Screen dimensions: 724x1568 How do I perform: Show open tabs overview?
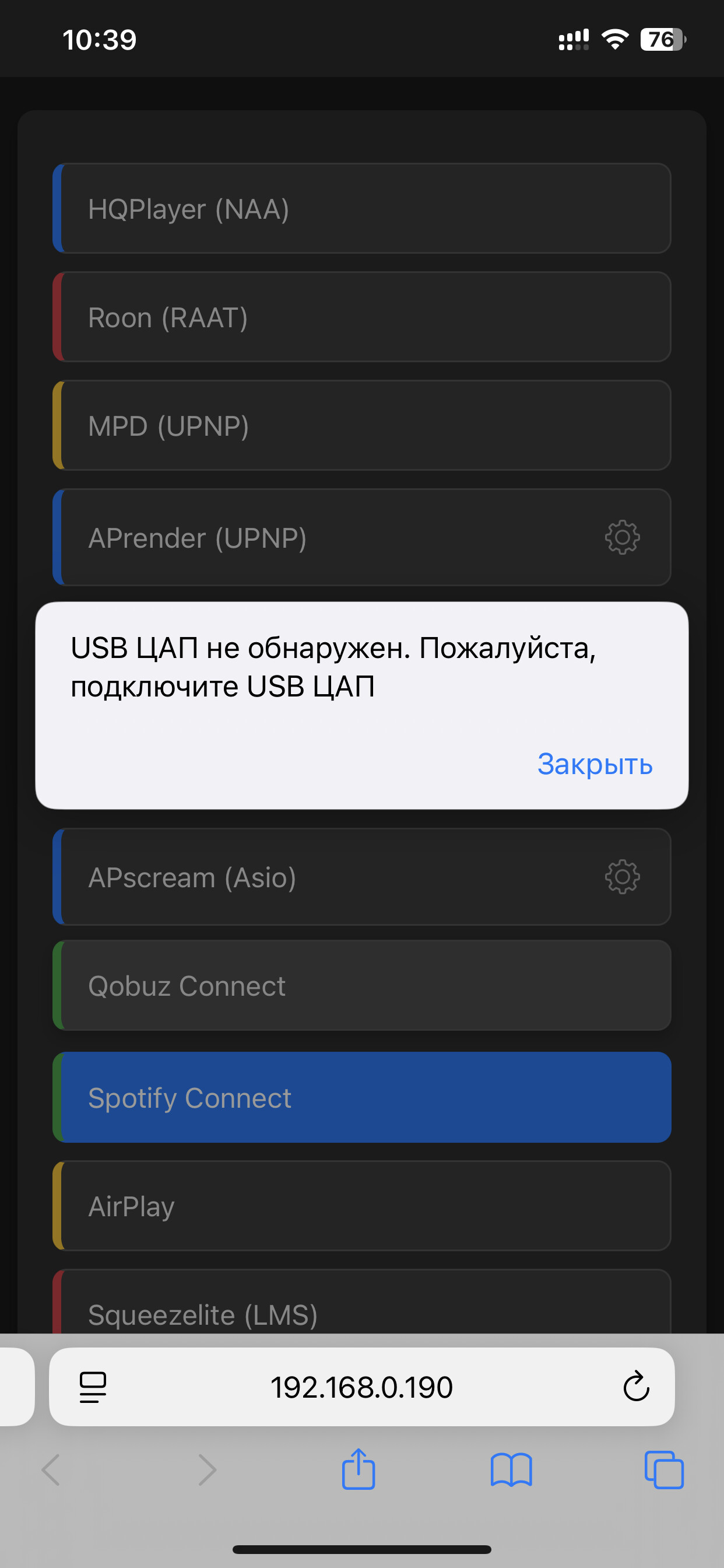click(664, 1470)
